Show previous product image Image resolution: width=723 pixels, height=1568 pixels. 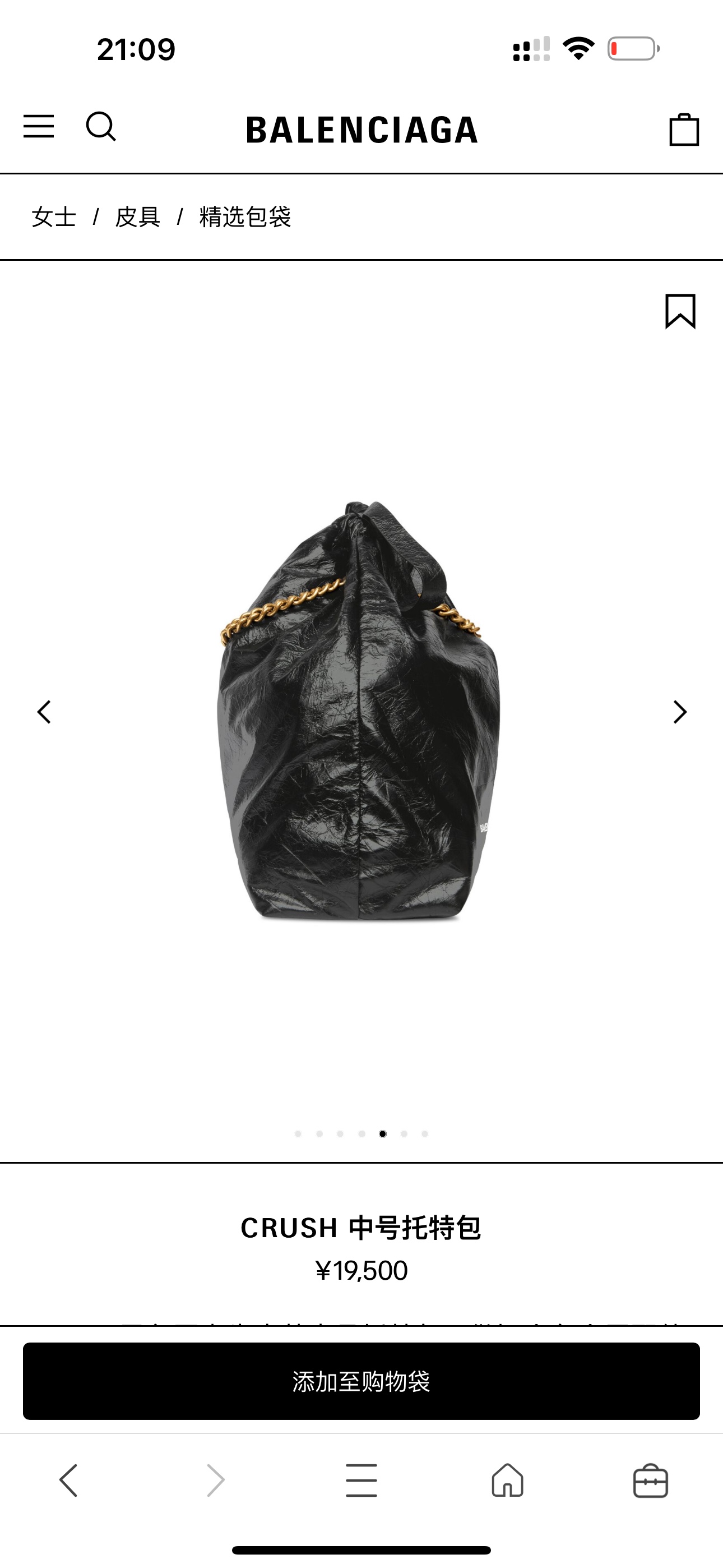pyautogui.click(x=44, y=712)
